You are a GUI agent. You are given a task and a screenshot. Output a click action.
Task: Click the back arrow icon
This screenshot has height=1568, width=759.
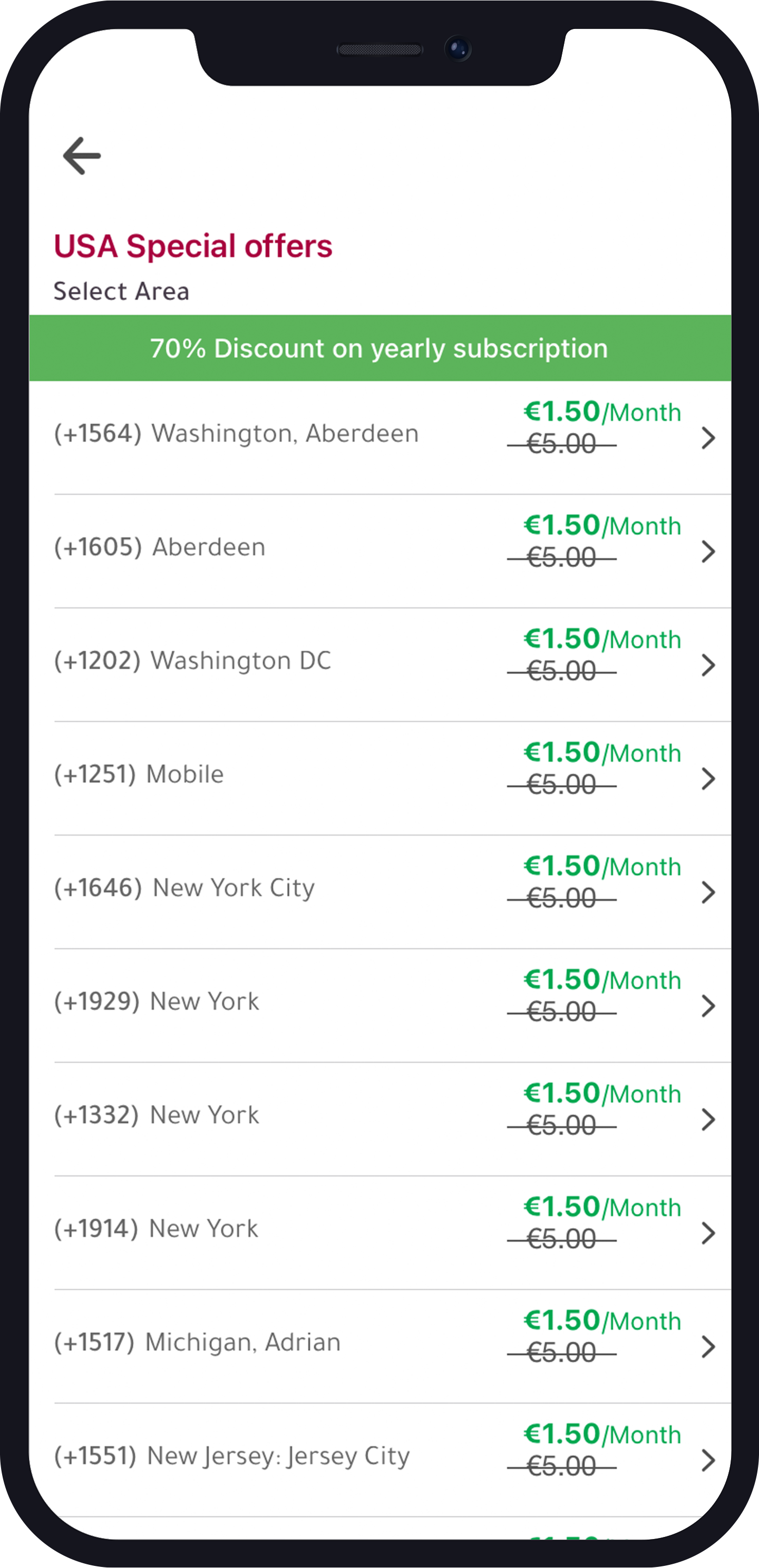(82, 156)
